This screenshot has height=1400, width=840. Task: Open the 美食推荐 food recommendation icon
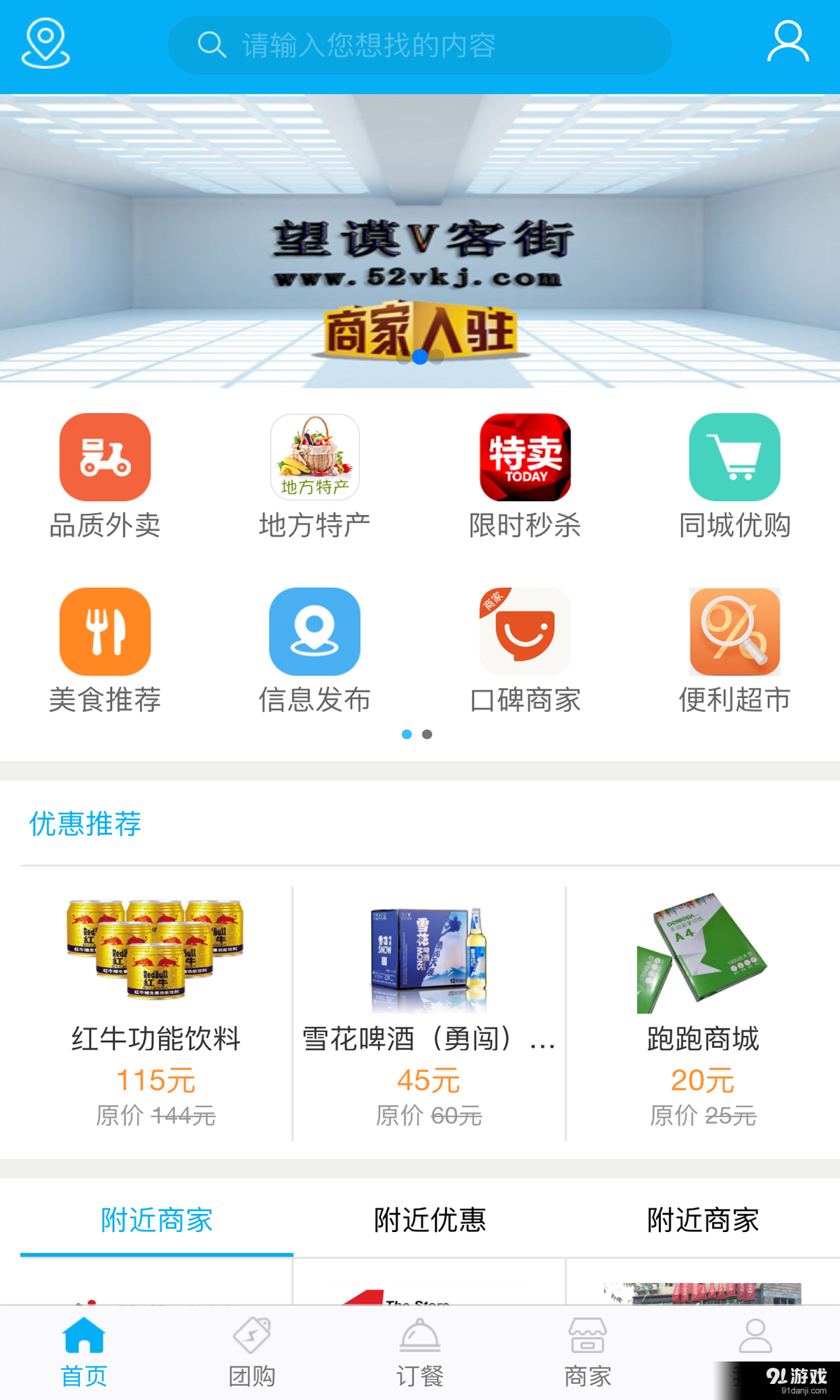105,631
